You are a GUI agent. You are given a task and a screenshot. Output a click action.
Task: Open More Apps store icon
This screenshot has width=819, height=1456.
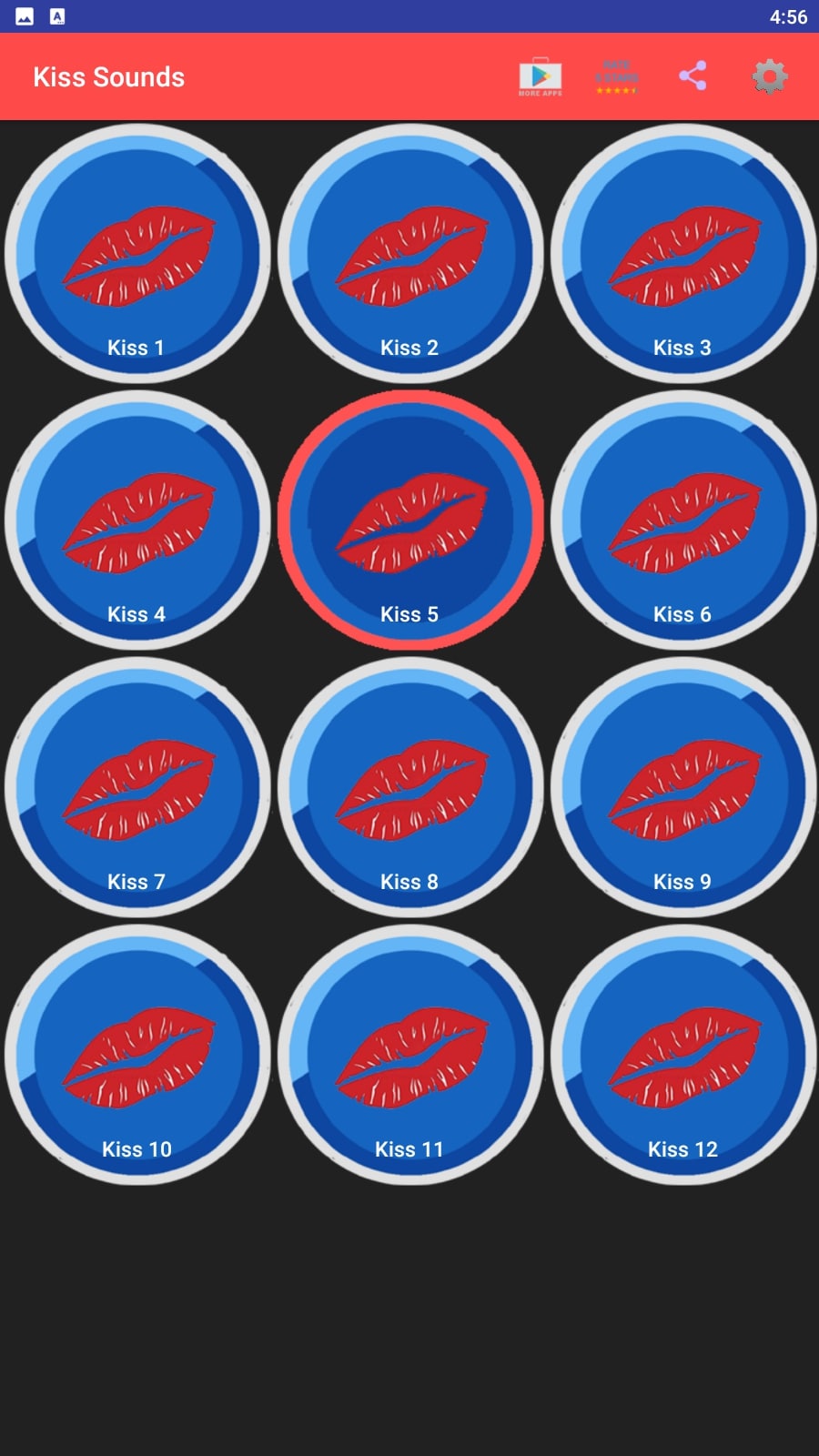coord(540,76)
